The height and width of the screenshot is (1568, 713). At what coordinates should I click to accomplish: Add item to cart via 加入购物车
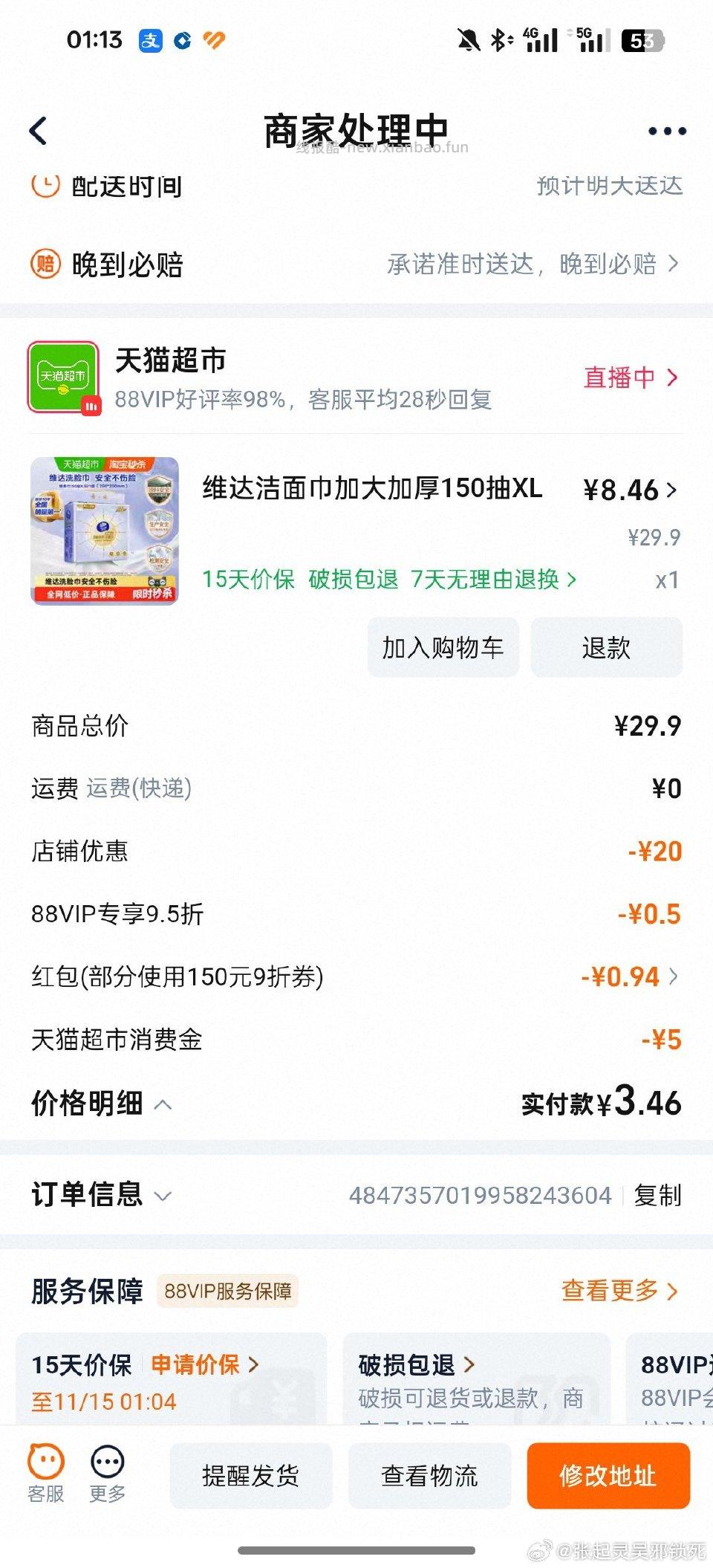[x=443, y=647]
